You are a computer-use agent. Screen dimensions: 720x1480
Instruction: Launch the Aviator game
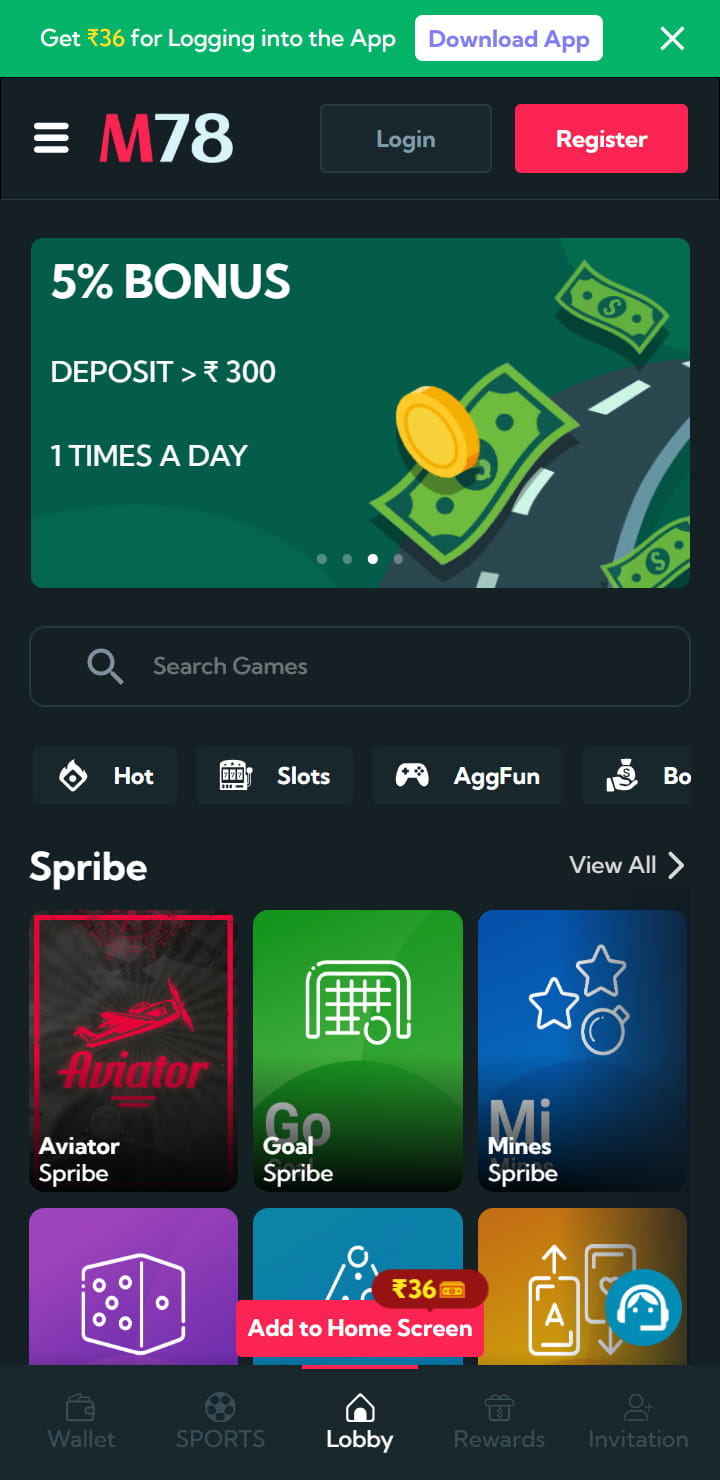pyautogui.click(x=134, y=1050)
